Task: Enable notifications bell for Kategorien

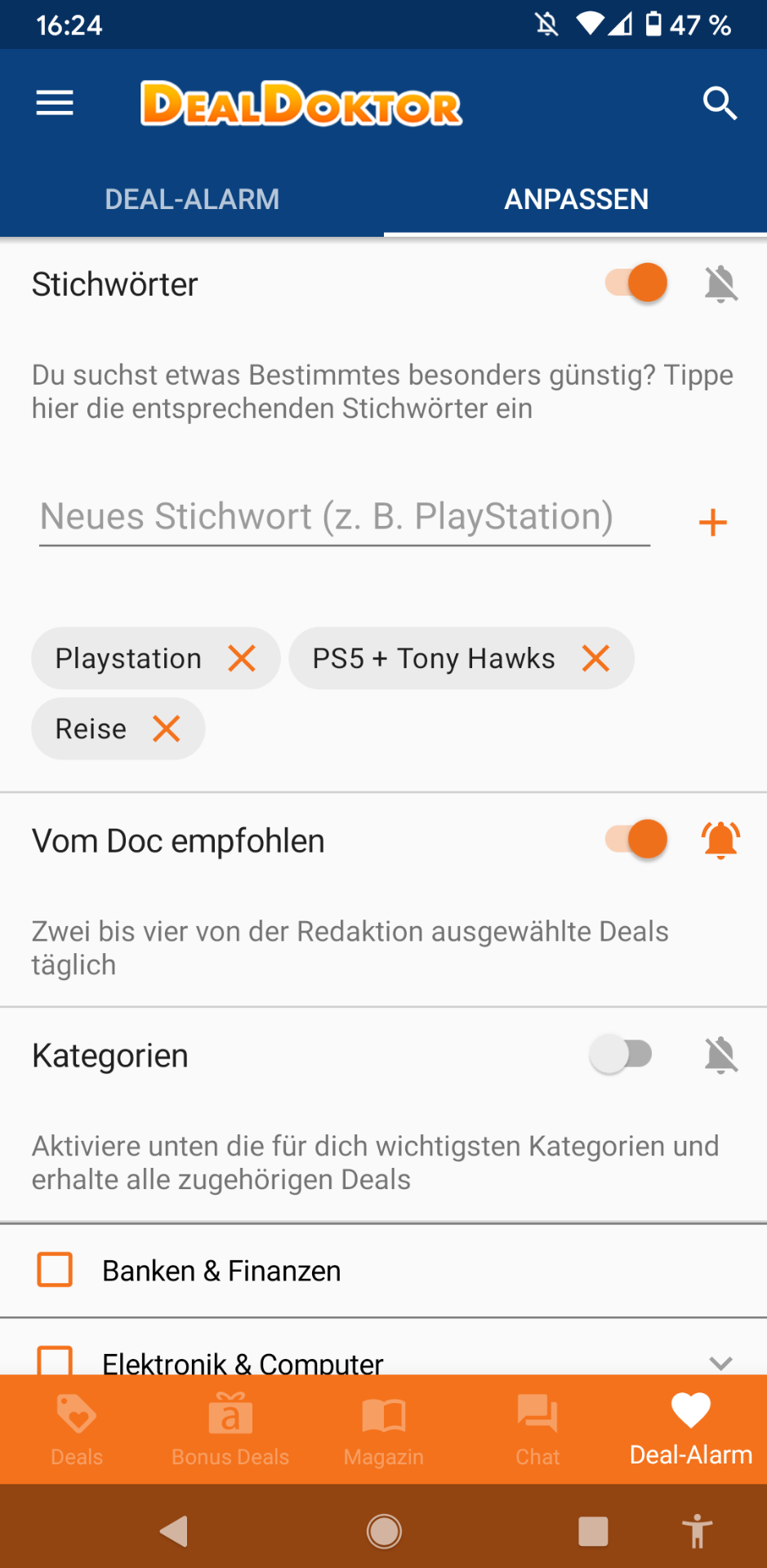Action: [721, 1055]
